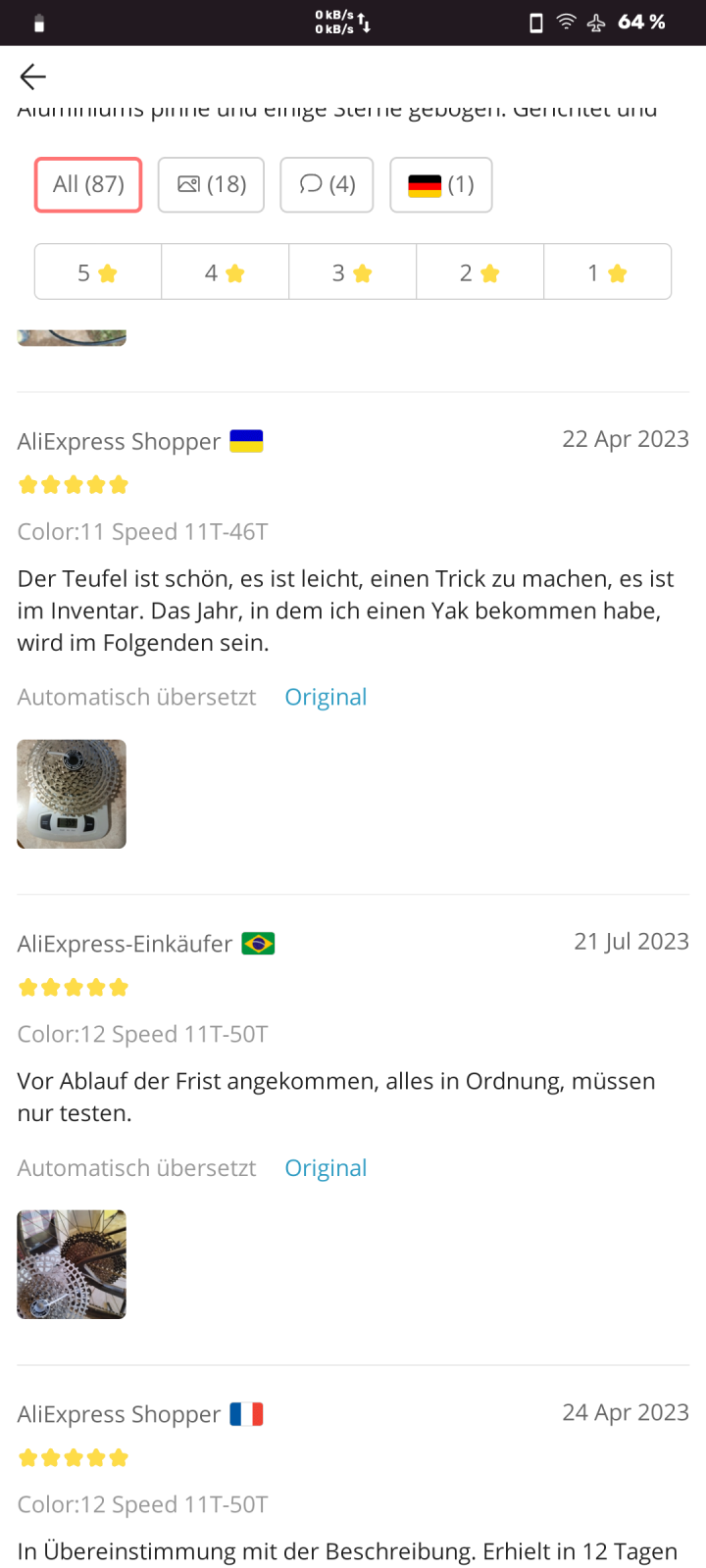View original text of 22 Apr 2023 review
Viewport: 706px width, 1568px height.
[326, 697]
